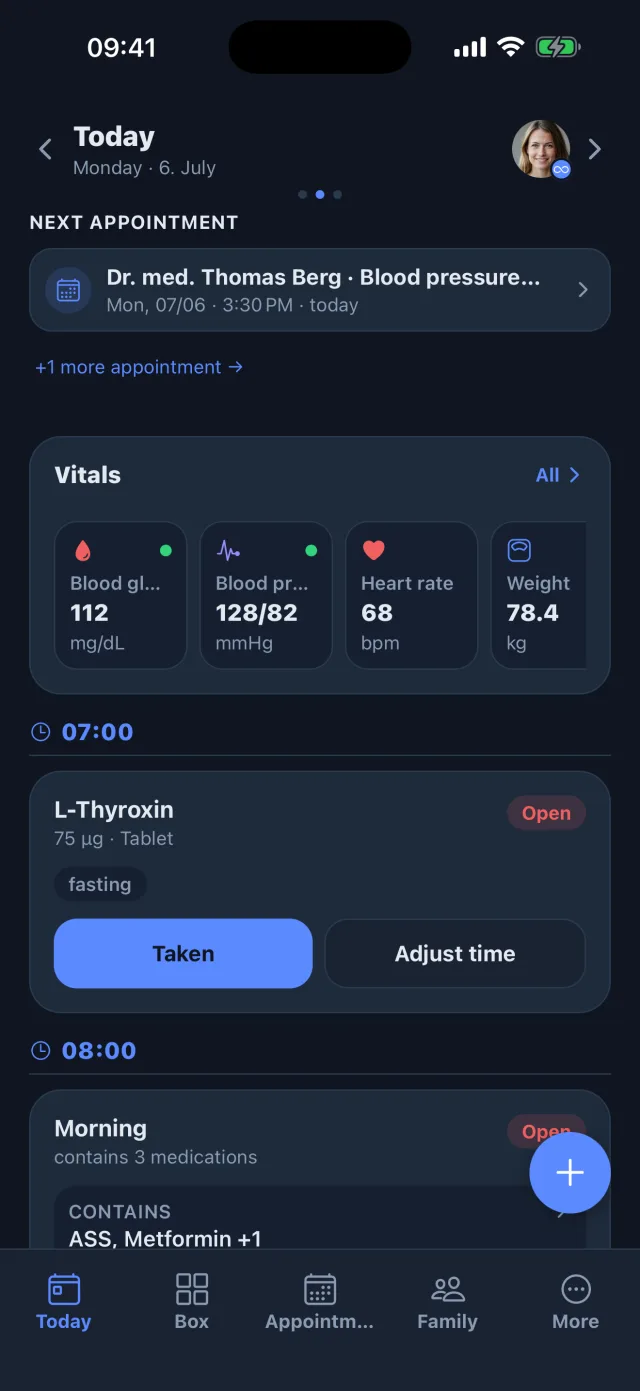
Task: Open Dr. med. Thomas Berg appointment
Action: (x=320, y=290)
